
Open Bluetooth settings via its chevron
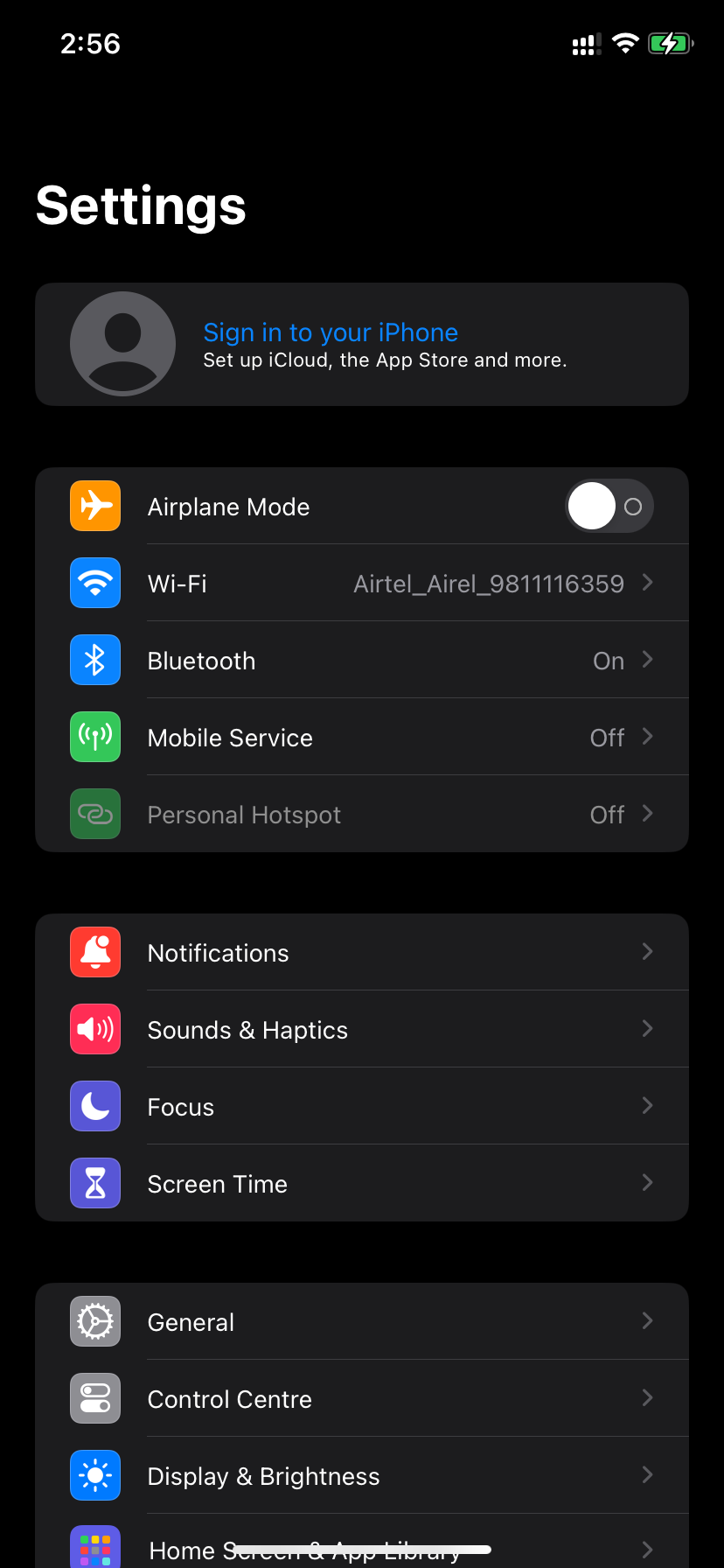coord(647,660)
